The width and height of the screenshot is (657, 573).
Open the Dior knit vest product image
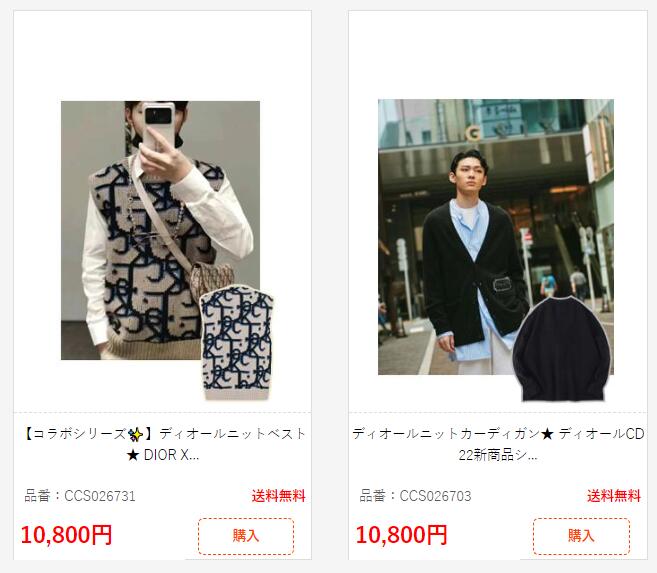(162, 230)
